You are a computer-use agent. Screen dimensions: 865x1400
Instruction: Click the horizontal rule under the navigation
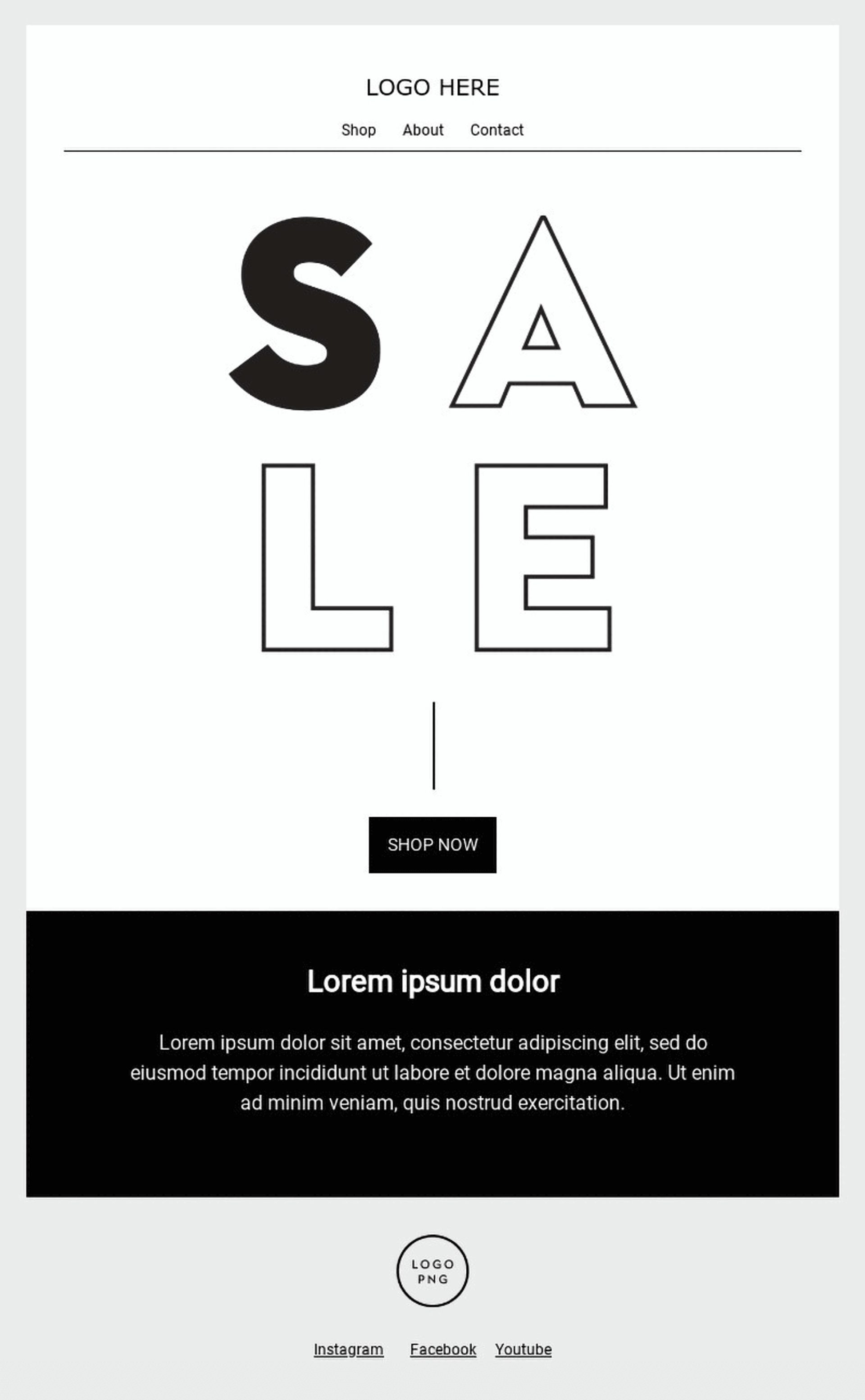coord(433,150)
